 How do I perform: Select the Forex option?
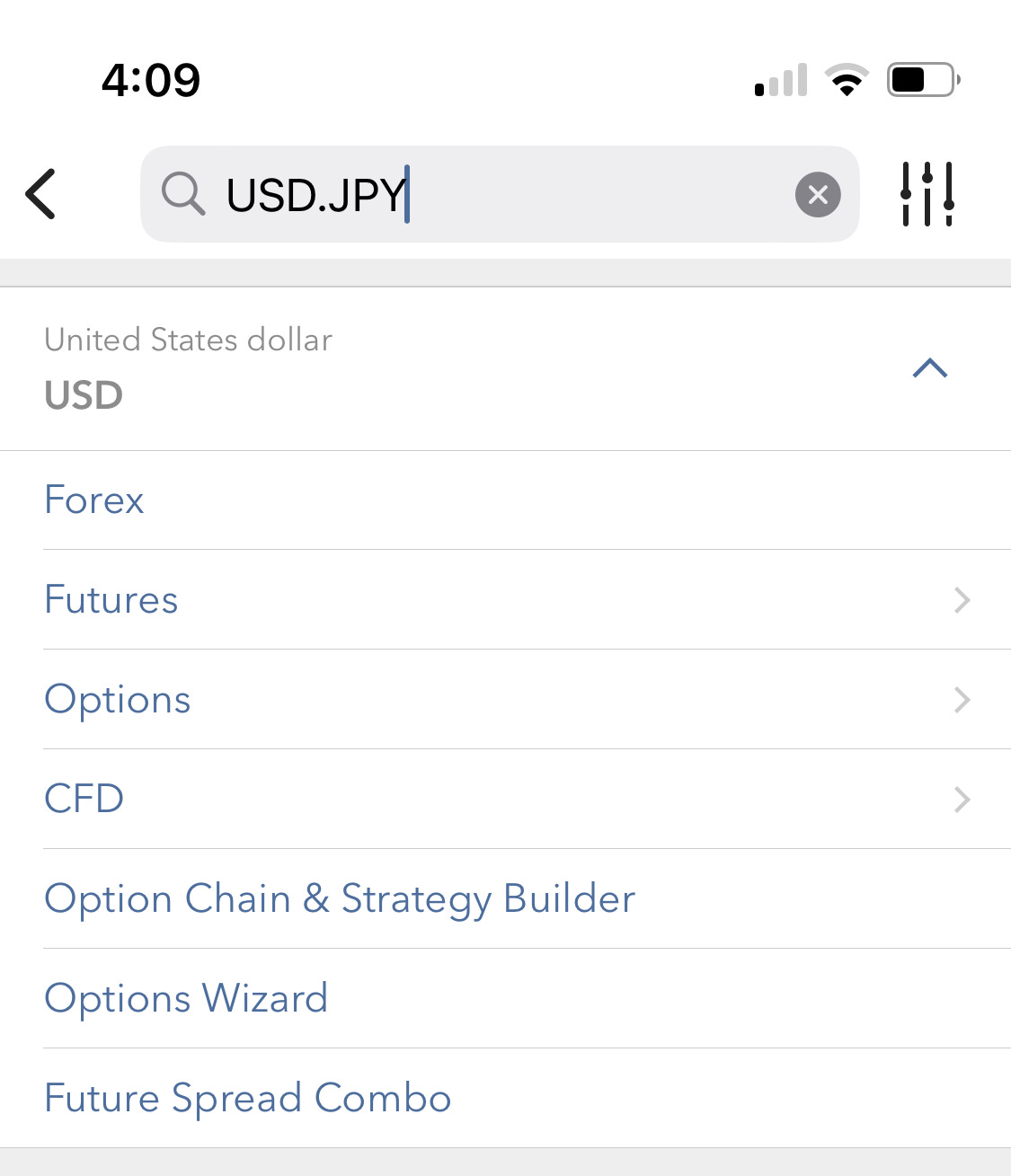click(94, 500)
